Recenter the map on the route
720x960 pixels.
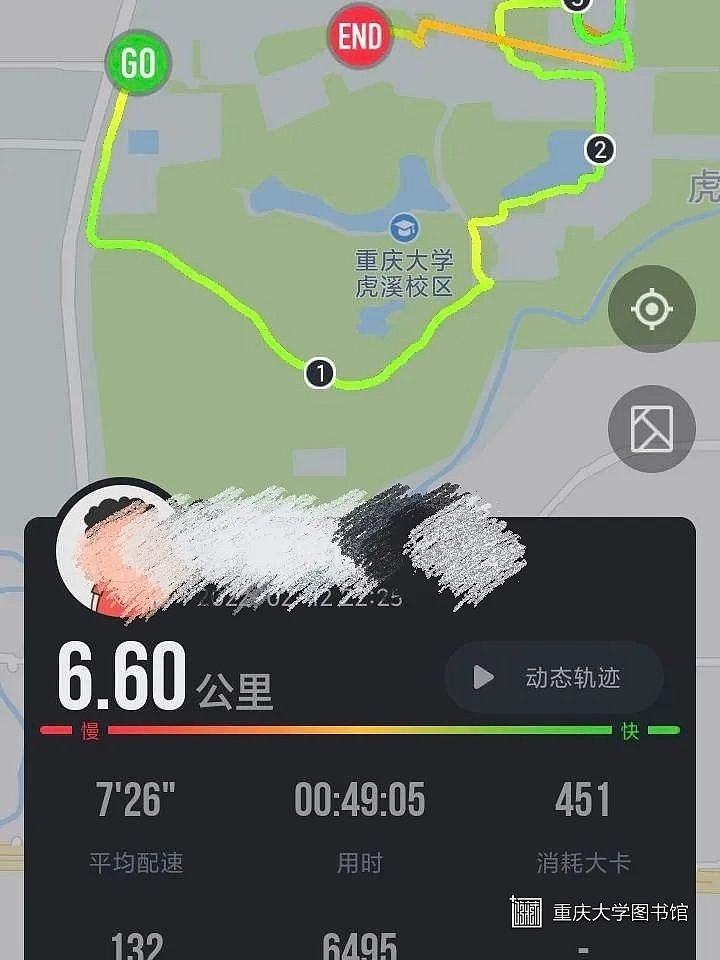click(x=652, y=309)
